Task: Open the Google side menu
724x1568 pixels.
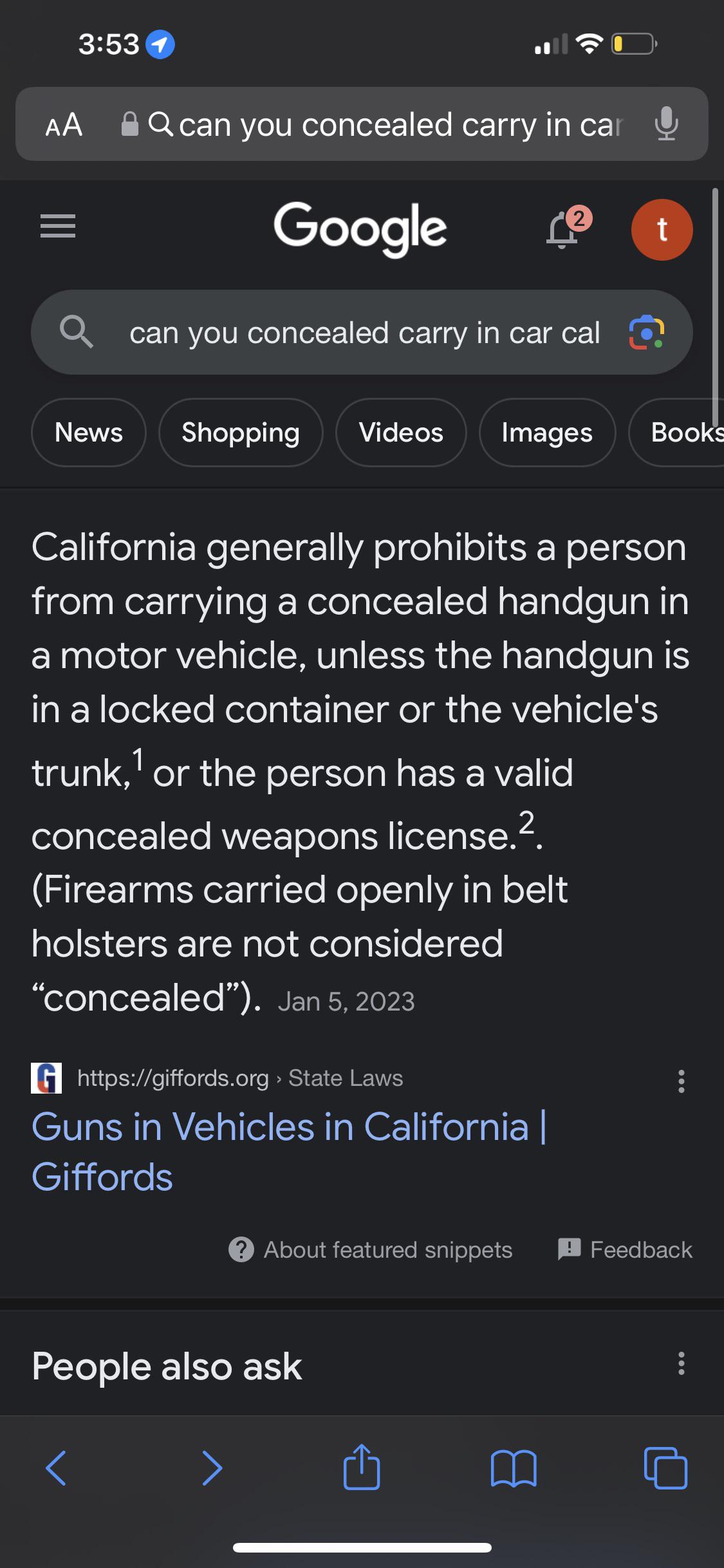Action: pos(57,227)
